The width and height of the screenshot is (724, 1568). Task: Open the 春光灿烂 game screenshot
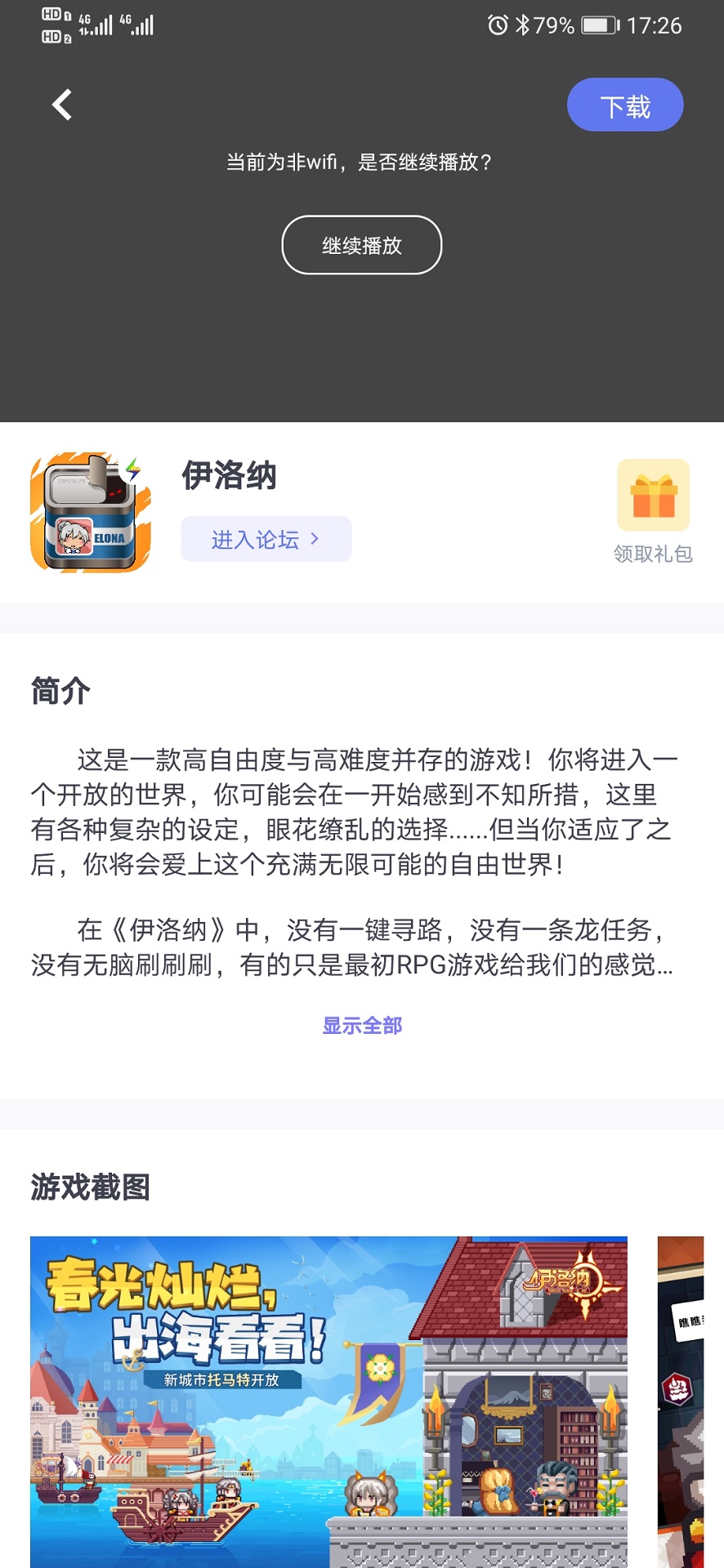[328, 1401]
